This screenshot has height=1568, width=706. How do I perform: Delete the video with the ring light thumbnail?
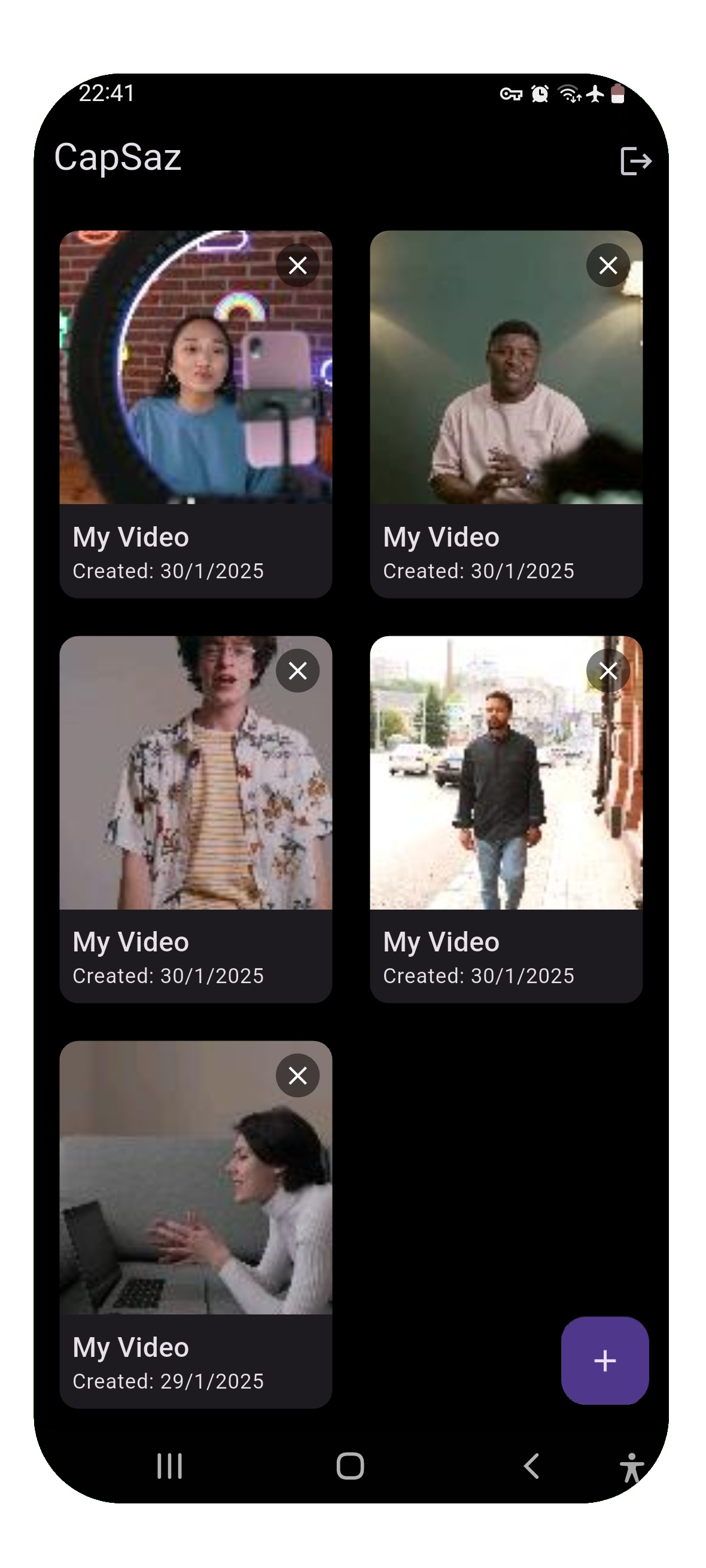tap(298, 266)
